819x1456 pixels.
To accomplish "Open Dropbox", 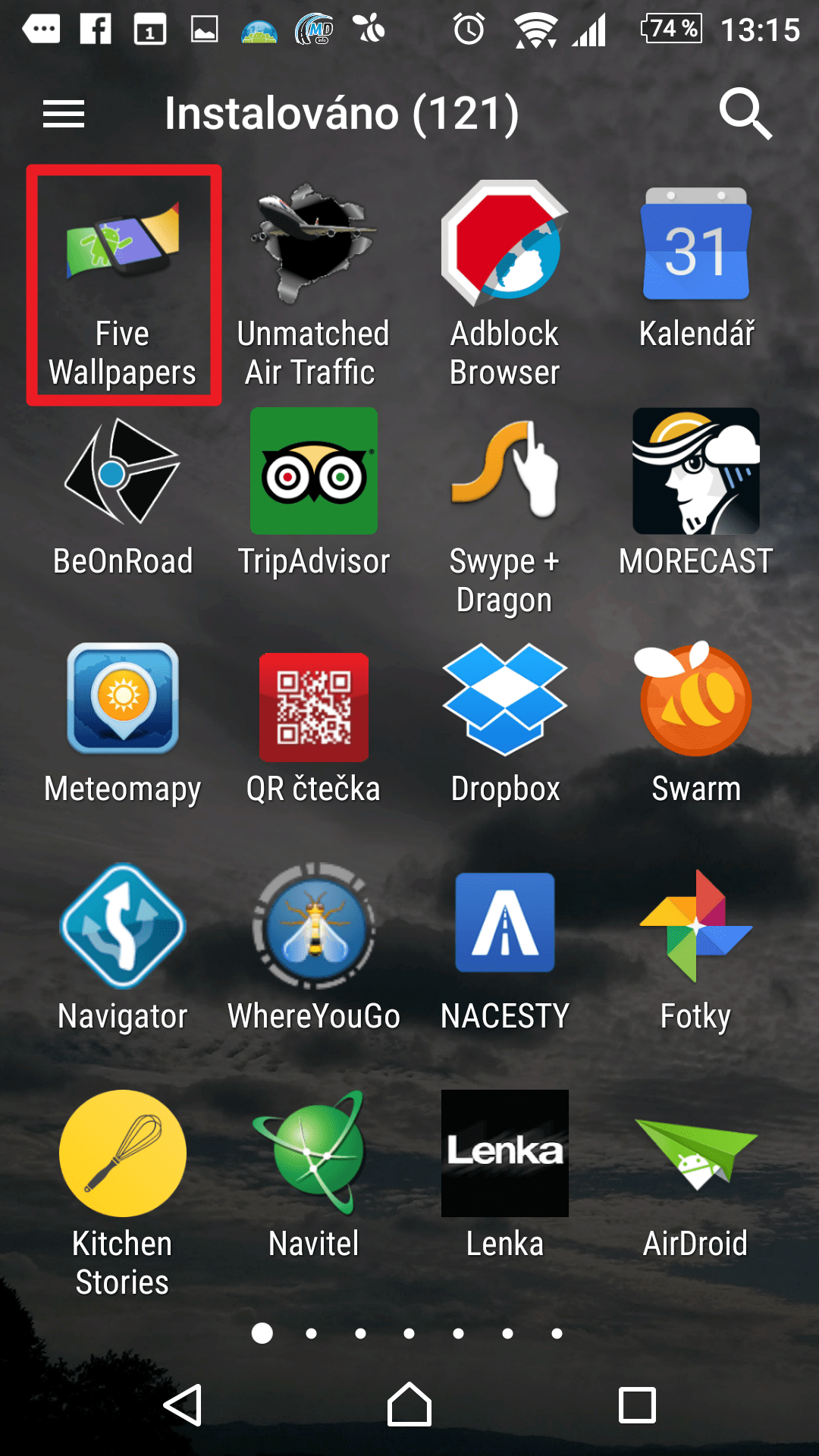I will coord(504,722).
